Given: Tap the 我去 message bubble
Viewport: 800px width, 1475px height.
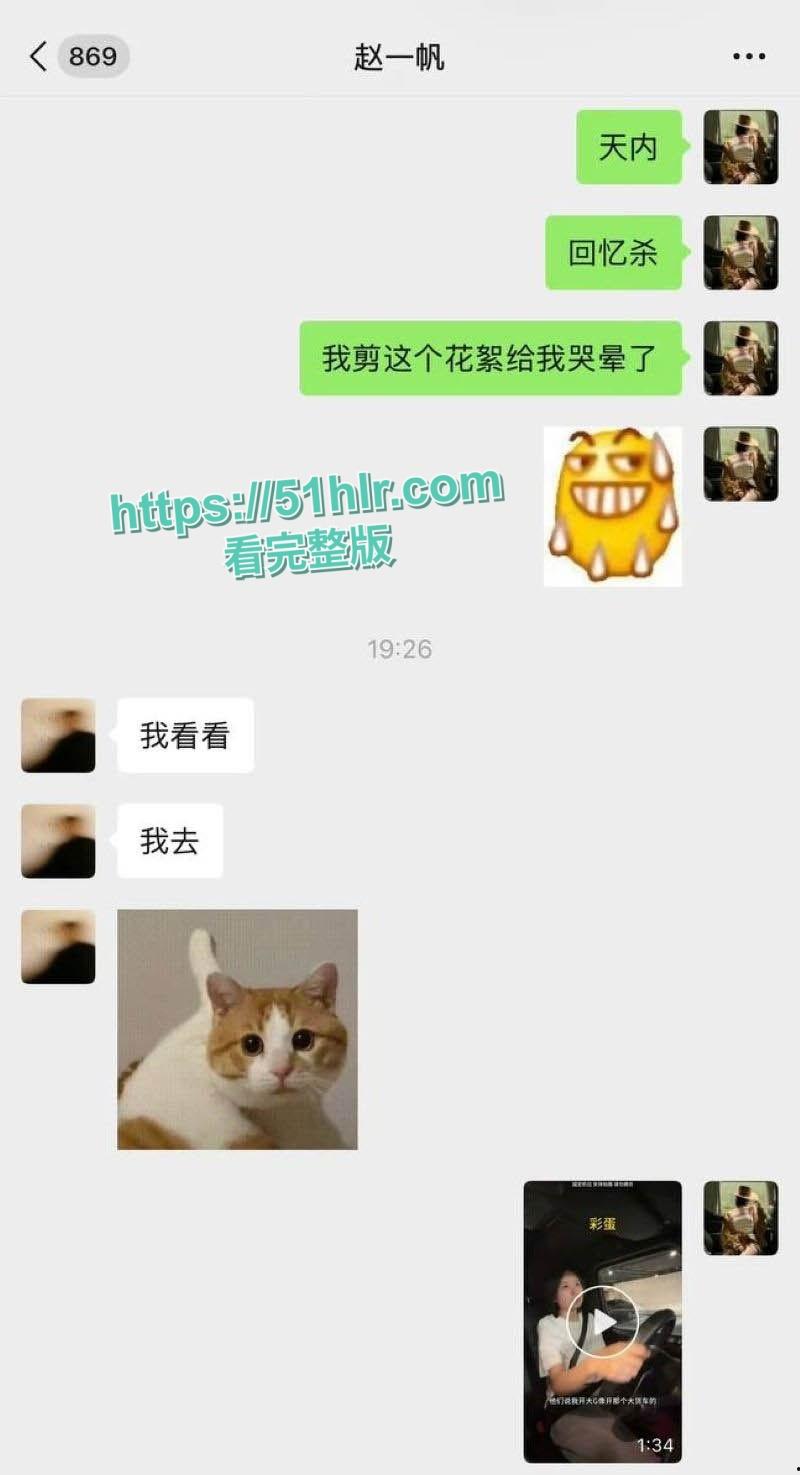Looking at the screenshot, I should click(168, 841).
